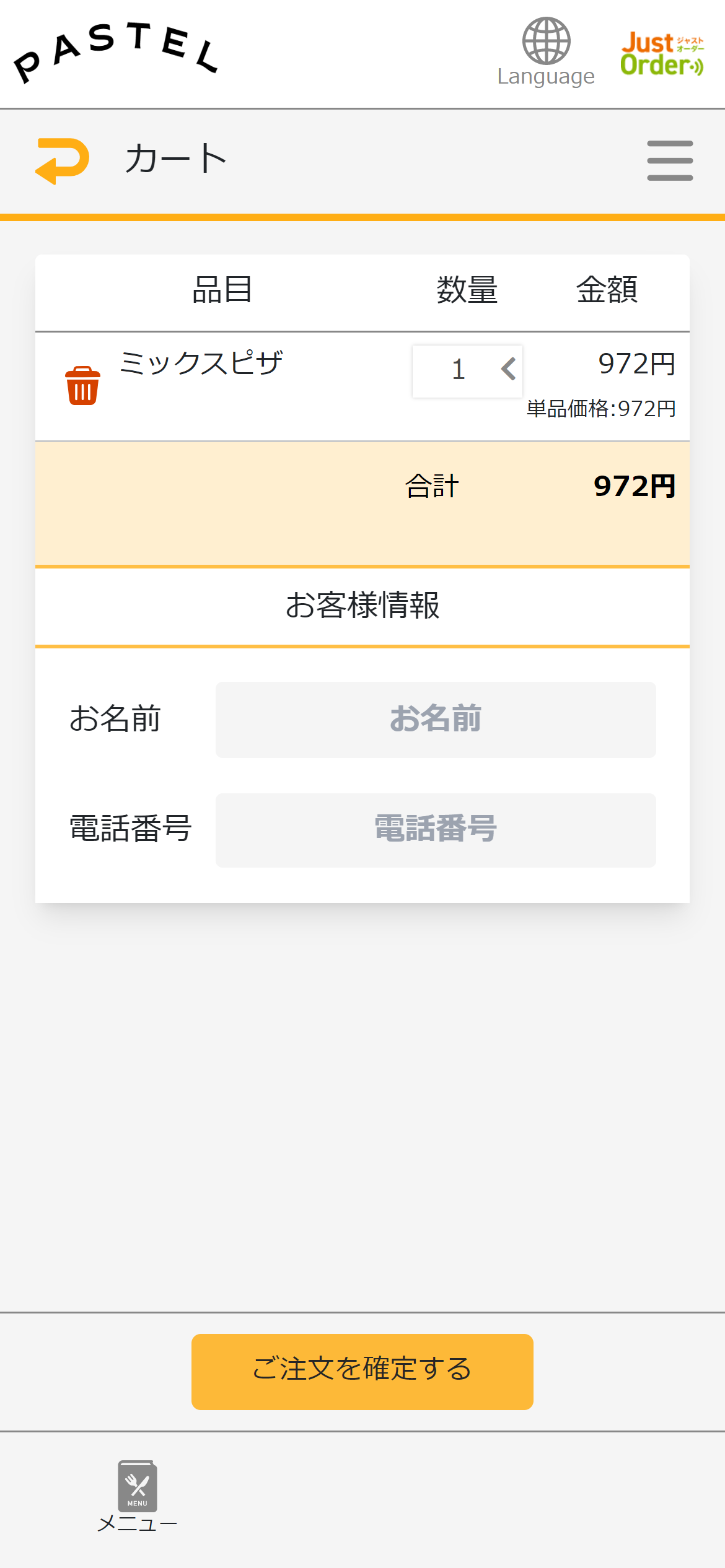Open quantity dropdown for ミックスピザ

tap(468, 370)
